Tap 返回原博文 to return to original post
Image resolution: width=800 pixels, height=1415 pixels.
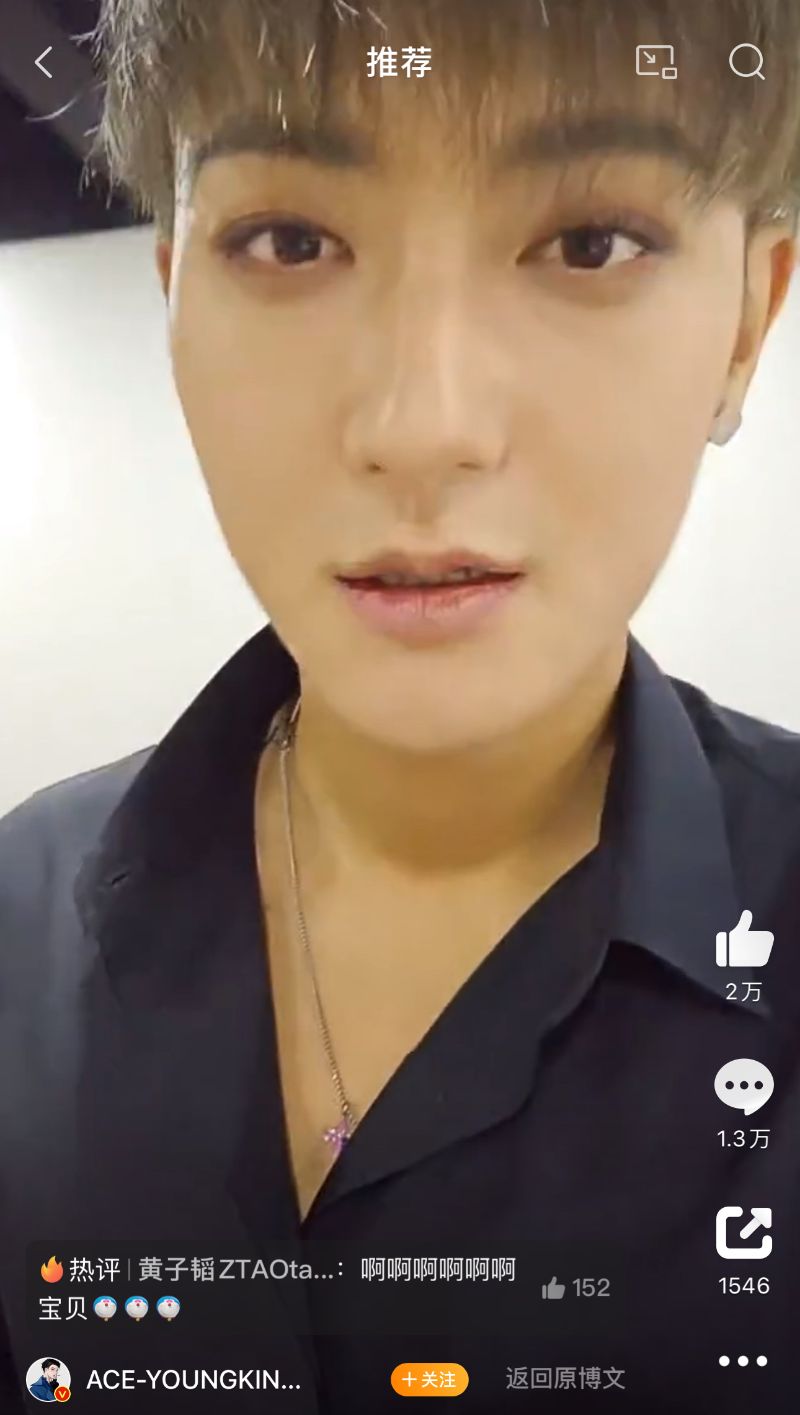565,1378
